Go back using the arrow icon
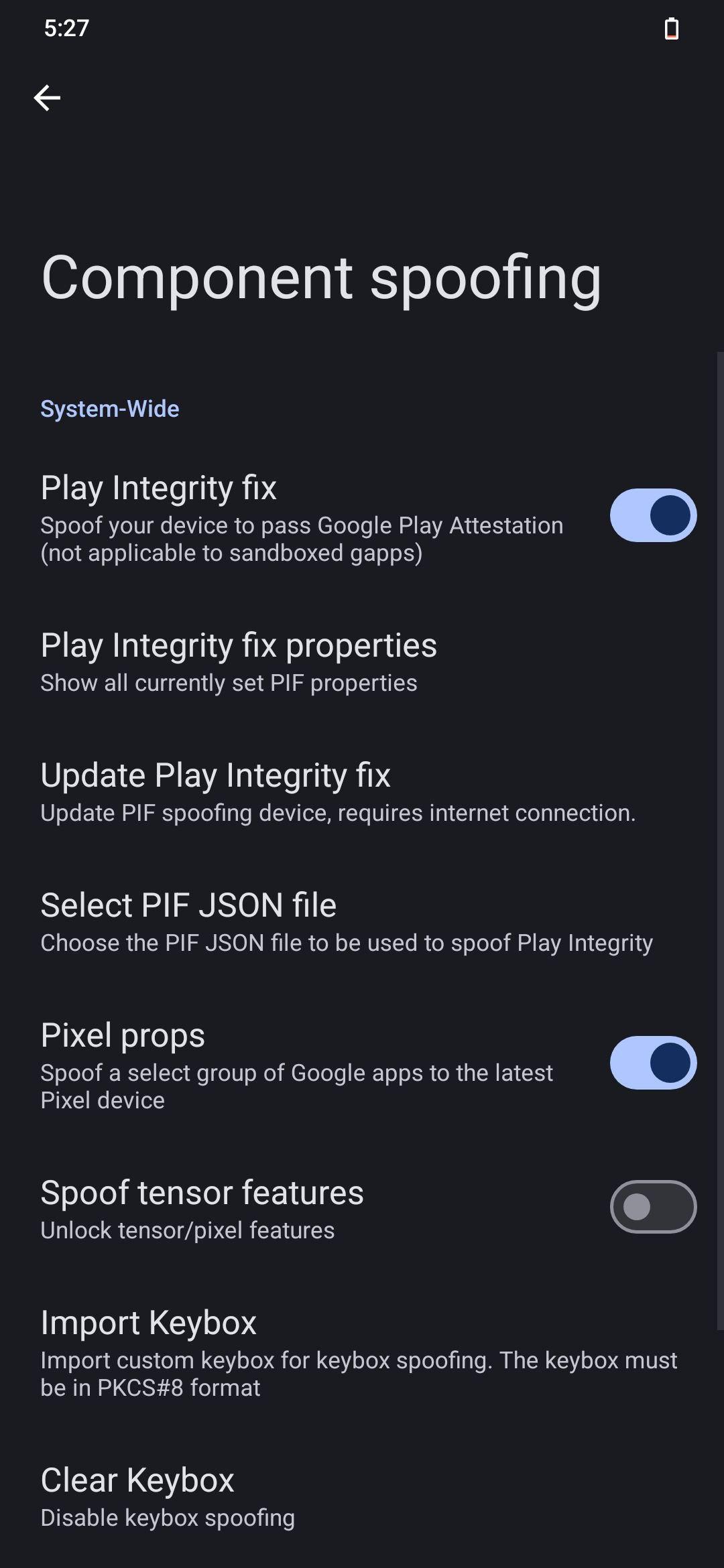 tap(47, 98)
